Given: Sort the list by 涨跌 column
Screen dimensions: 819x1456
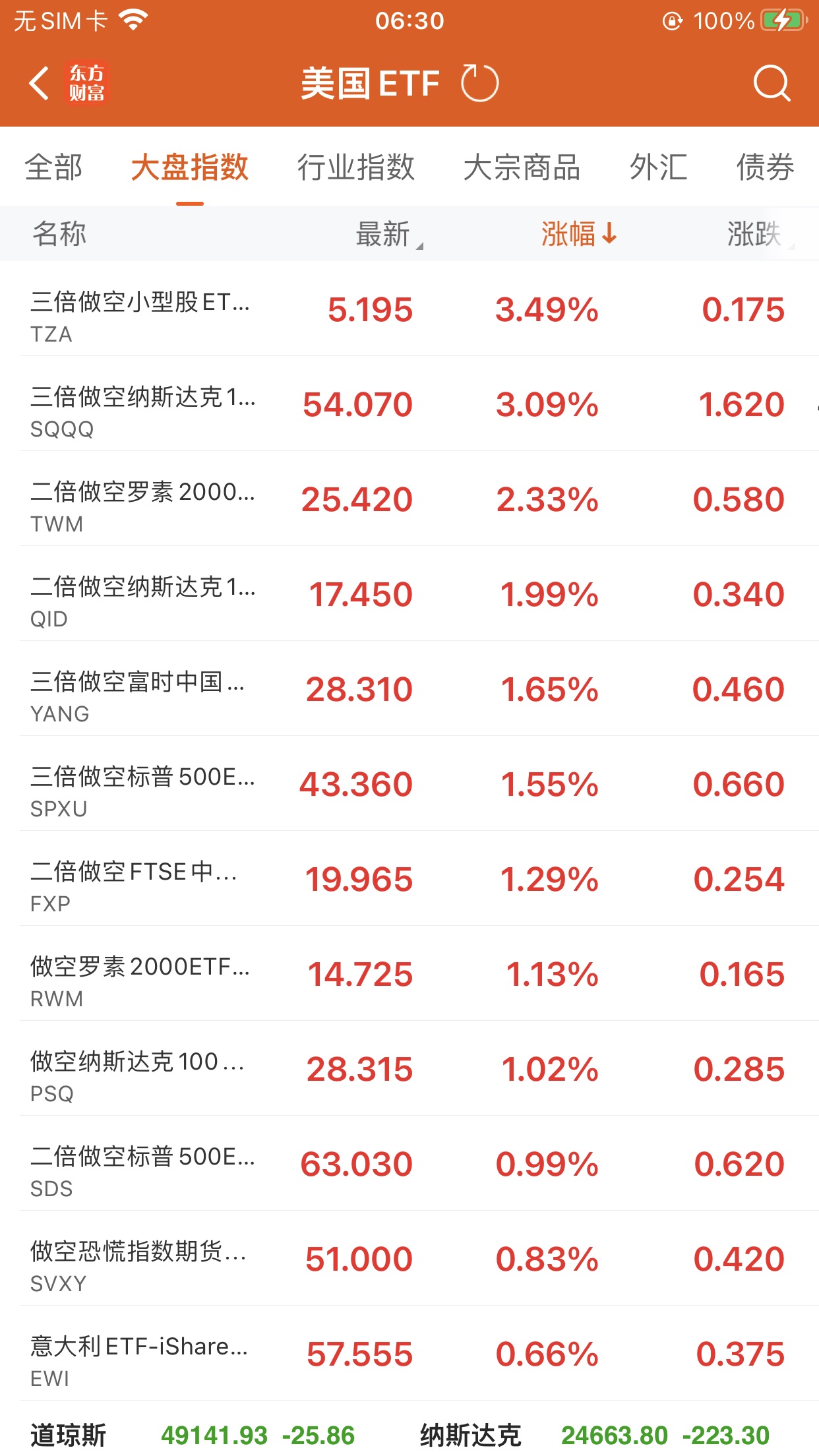Looking at the screenshot, I should tap(756, 234).
